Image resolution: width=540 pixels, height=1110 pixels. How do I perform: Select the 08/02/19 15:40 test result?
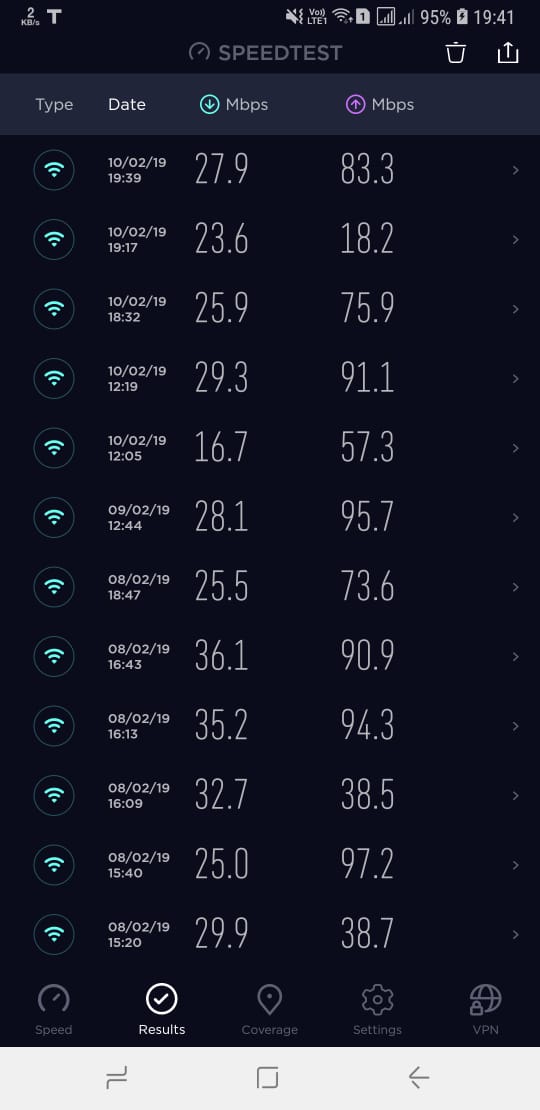tap(270, 865)
